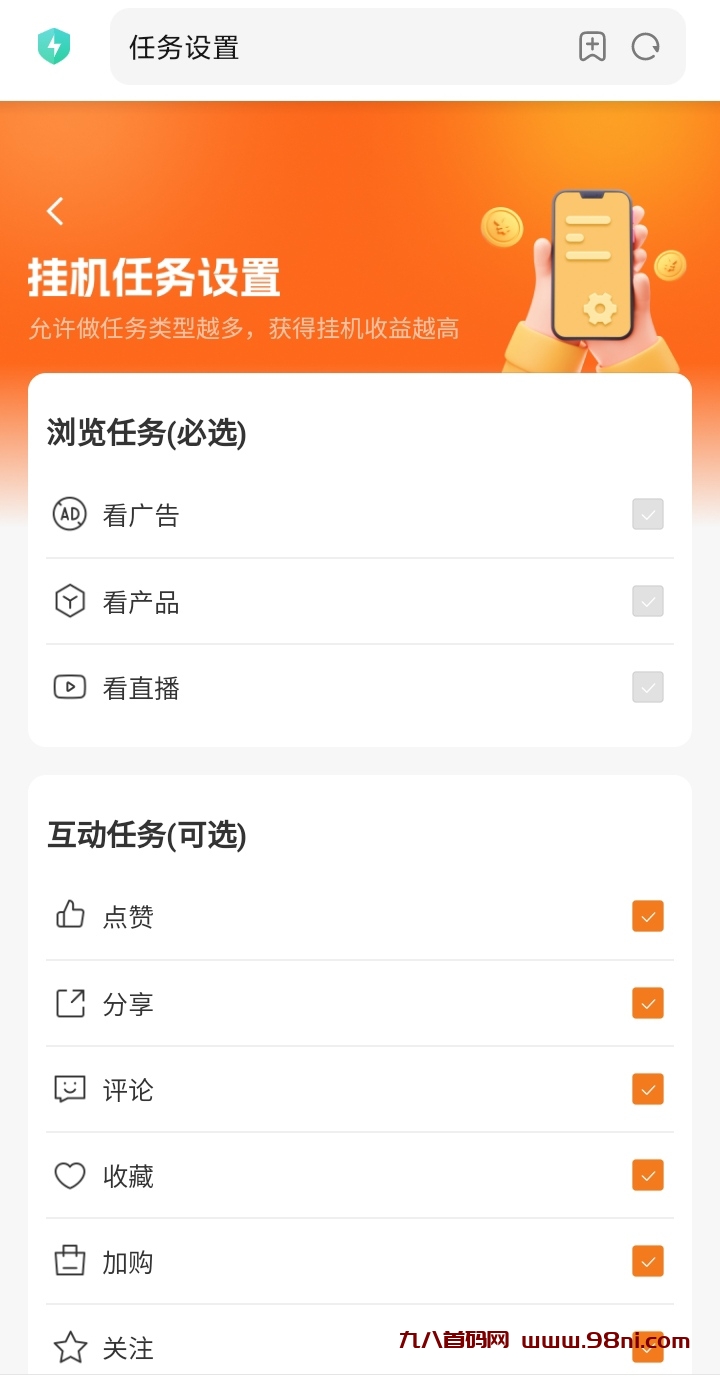Click the heart icon beside 收藏
This screenshot has width=720, height=1378.
click(x=69, y=1176)
